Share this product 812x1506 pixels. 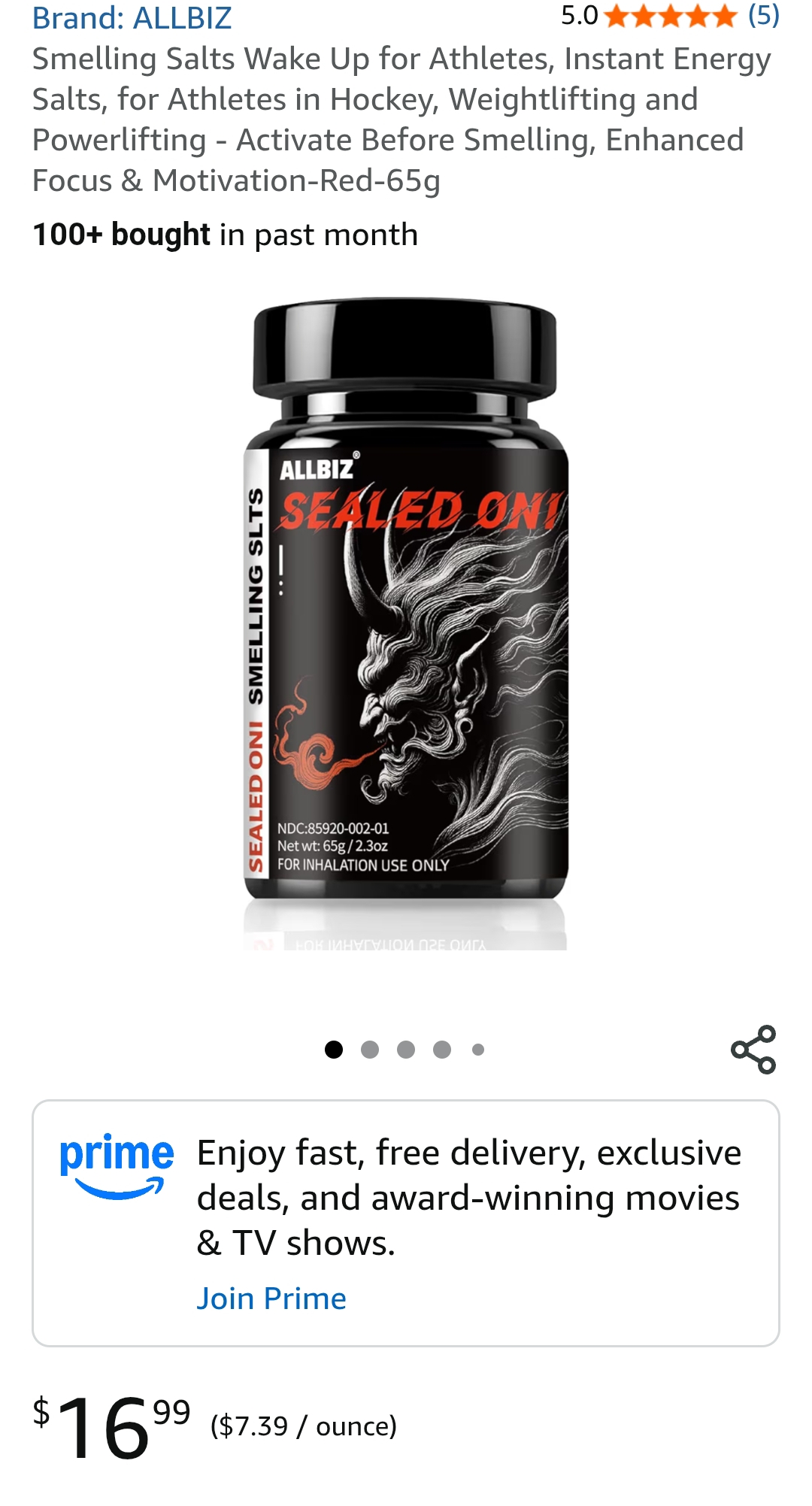[x=753, y=1049]
